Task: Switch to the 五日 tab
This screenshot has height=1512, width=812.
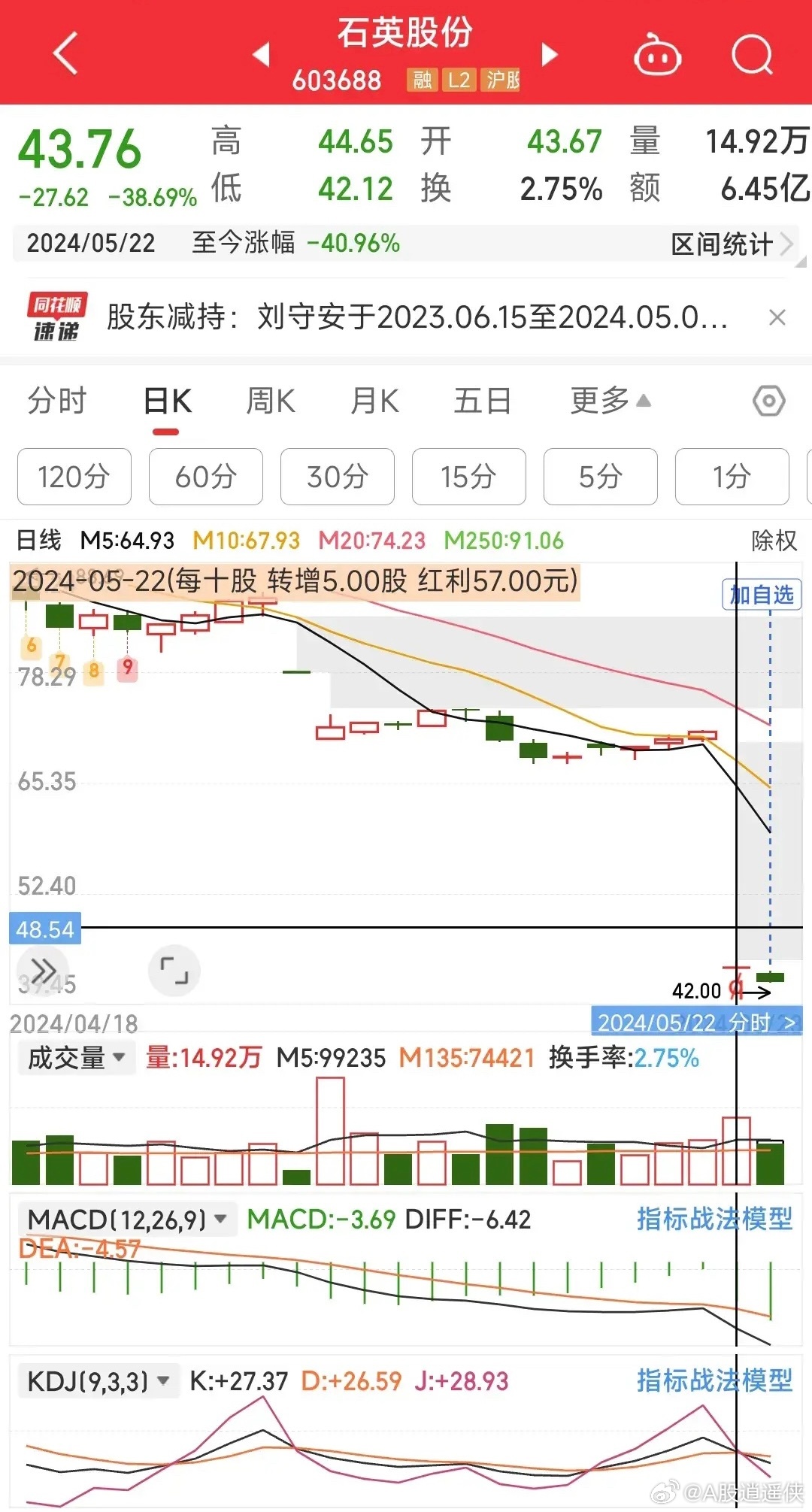Action: tap(482, 401)
